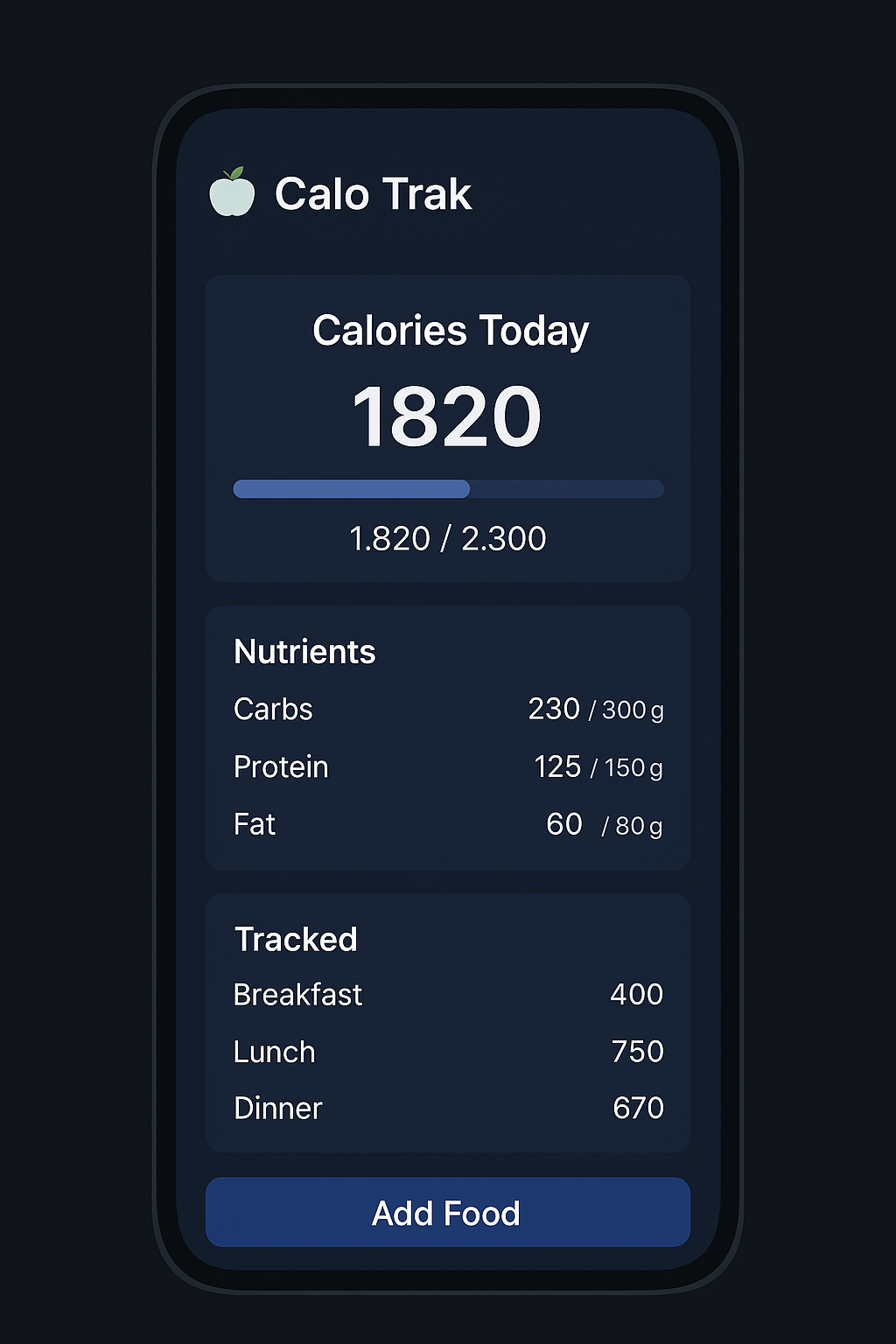
Task: Open the Lunch entry
Action: (x=274, y=1051)
